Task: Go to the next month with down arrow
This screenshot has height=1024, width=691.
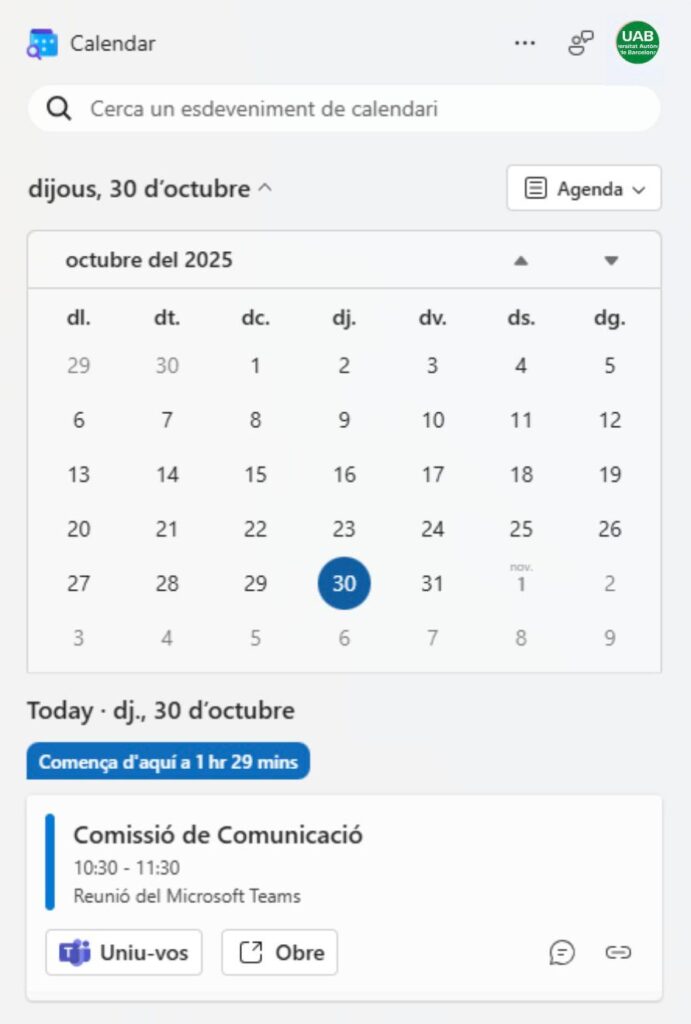Action: pyautogui.click(x=611, y=261)
